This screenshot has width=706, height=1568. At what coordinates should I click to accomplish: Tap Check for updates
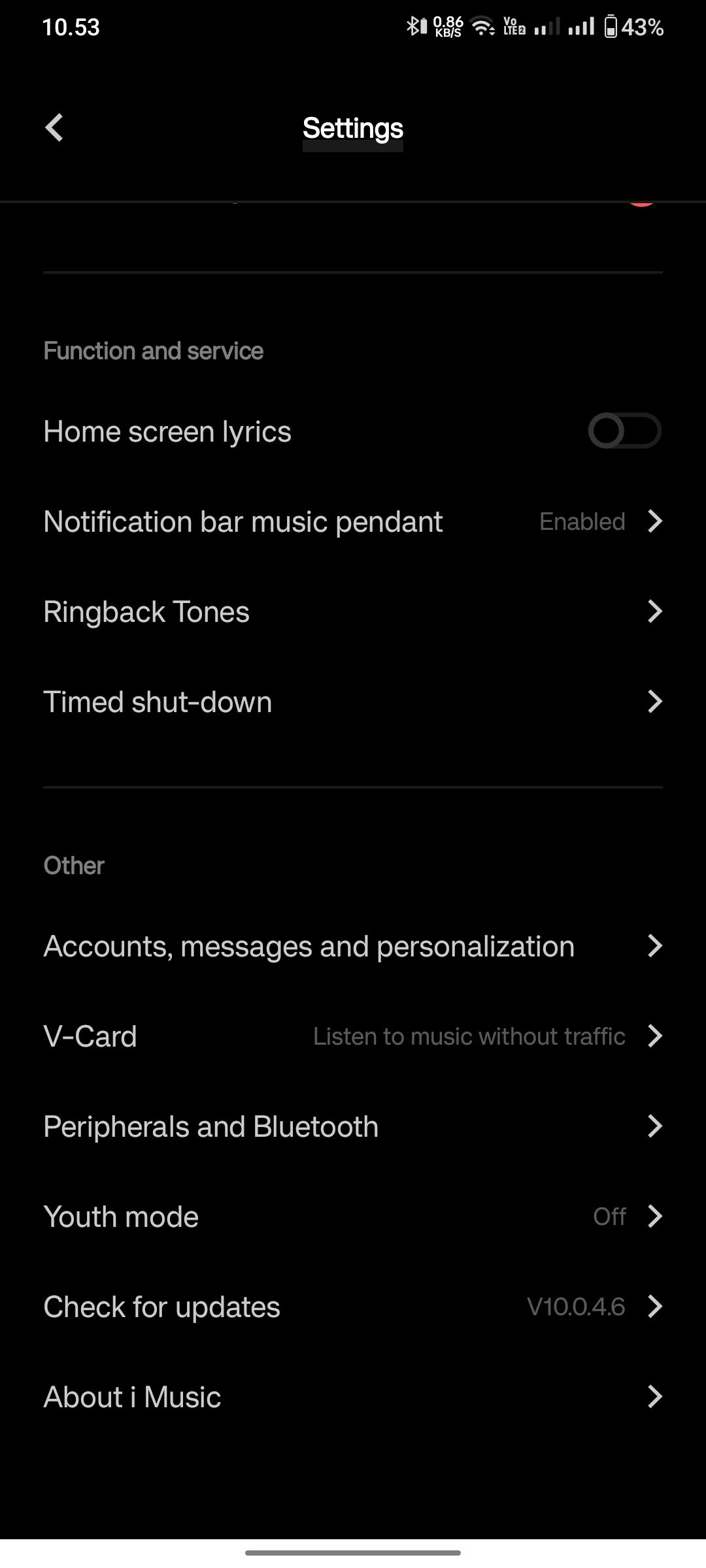(x=353, y=1307)
